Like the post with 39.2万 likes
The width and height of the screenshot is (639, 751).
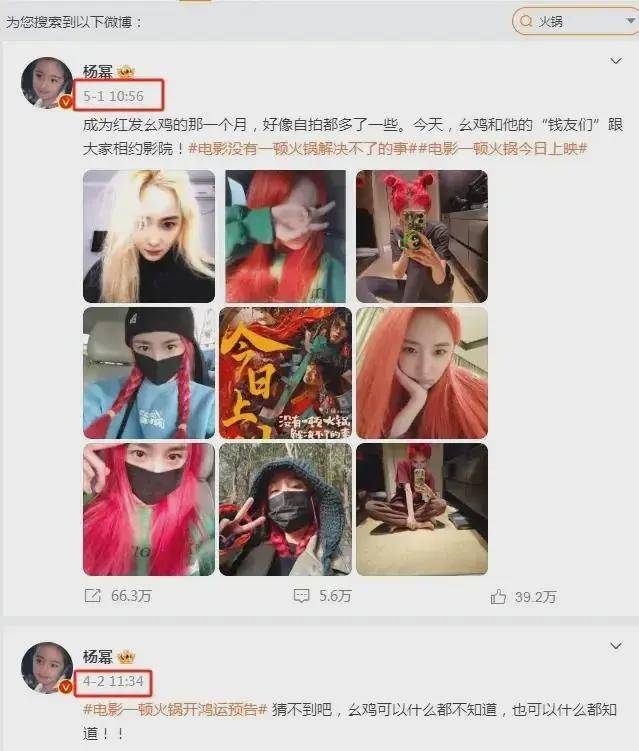523,596
